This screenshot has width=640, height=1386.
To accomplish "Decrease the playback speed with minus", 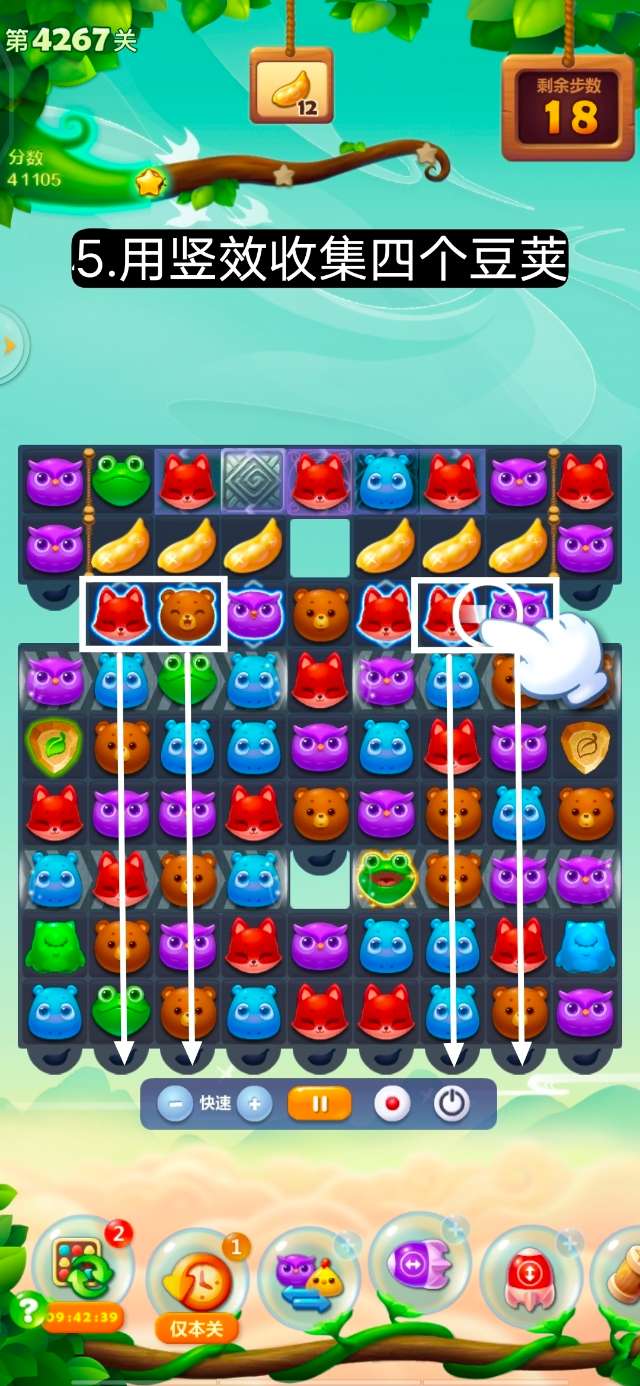I will click(175, 1104).
